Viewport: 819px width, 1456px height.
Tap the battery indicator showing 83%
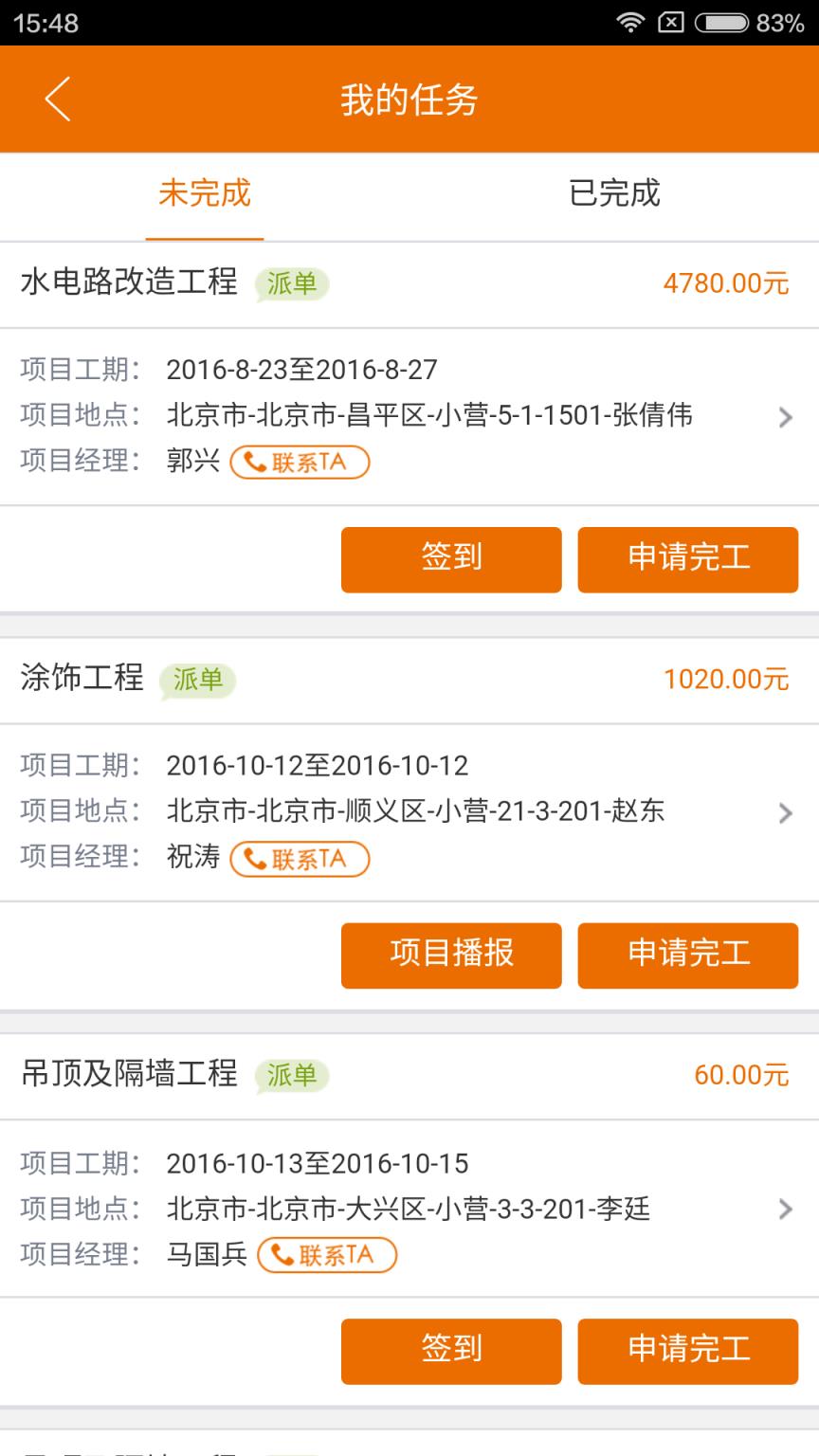coord(722,21)
